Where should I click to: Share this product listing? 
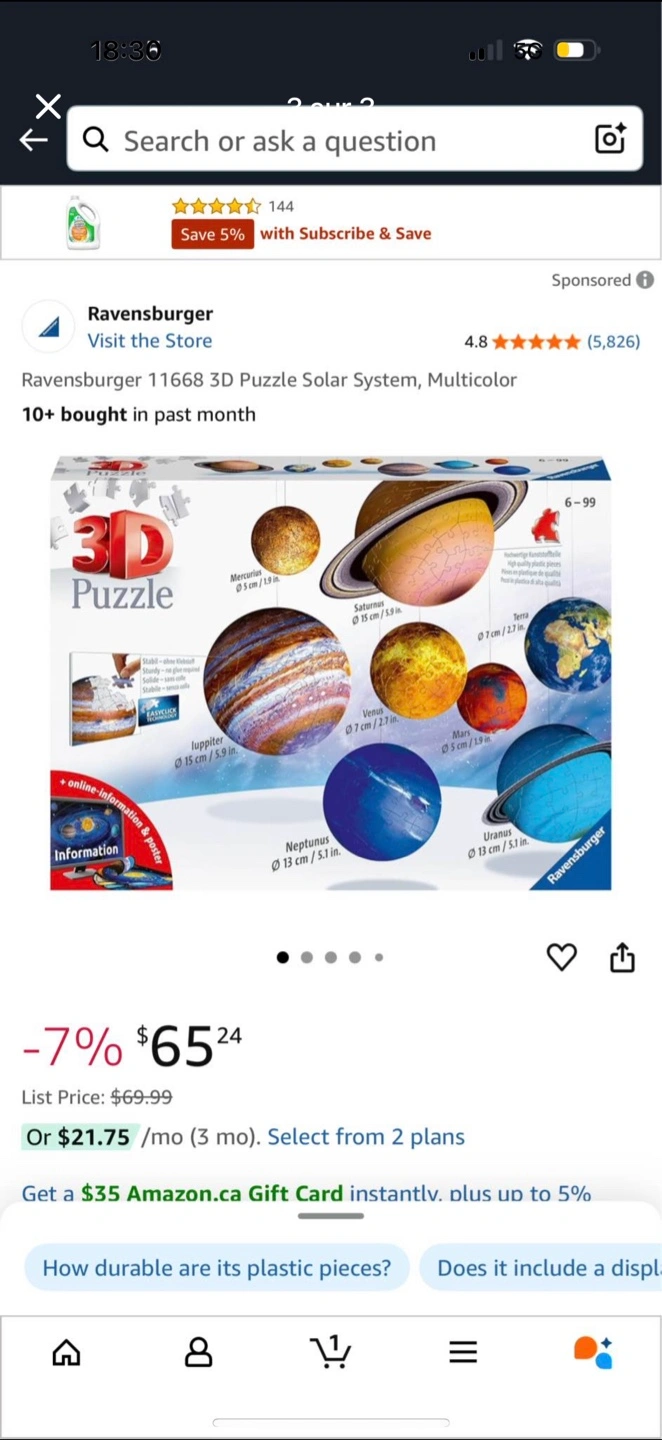[622, 957]
